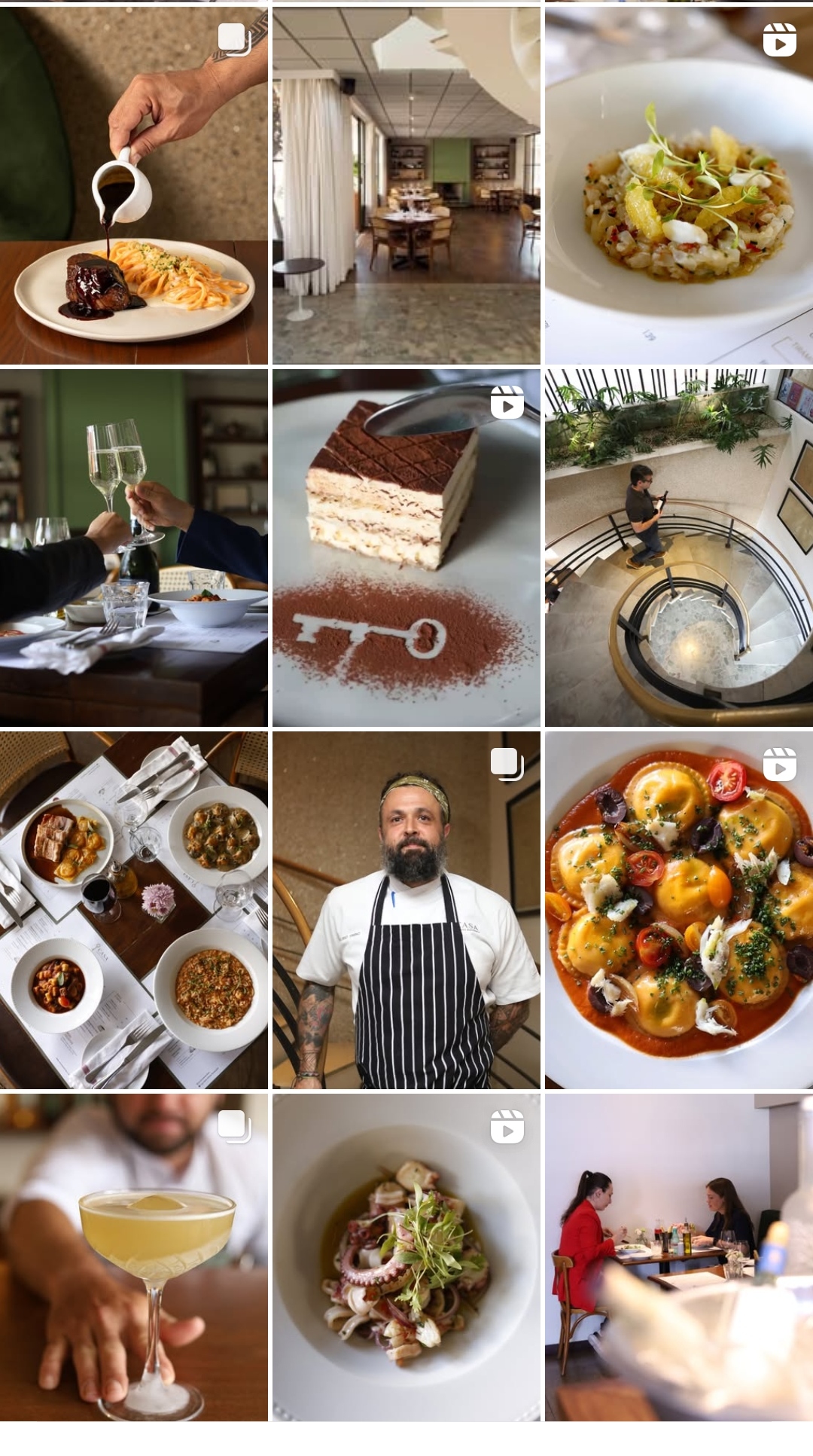Screen dimensions: 813x1456
Task: Open the overhead table with four dishes post
Action: [x=133, y=910]
